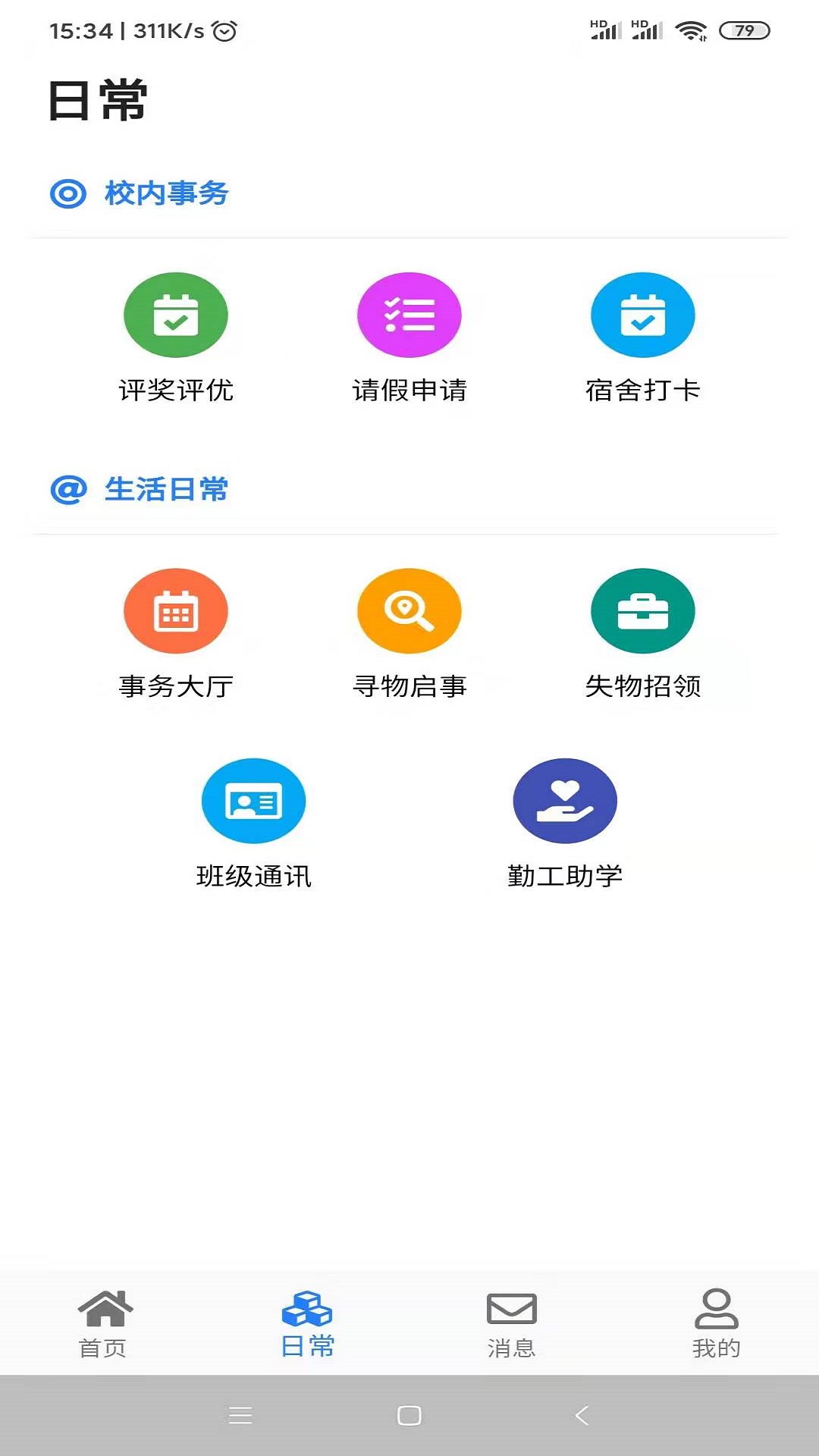Open the 请假申请 leave request icon

tap(409, 316)
